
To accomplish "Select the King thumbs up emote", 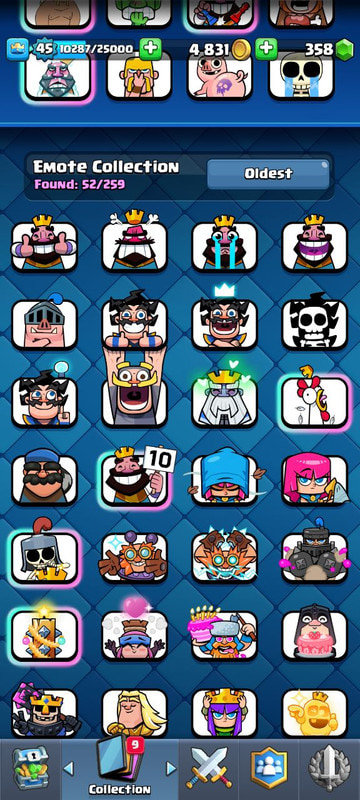I will click(x=44, y=243).
